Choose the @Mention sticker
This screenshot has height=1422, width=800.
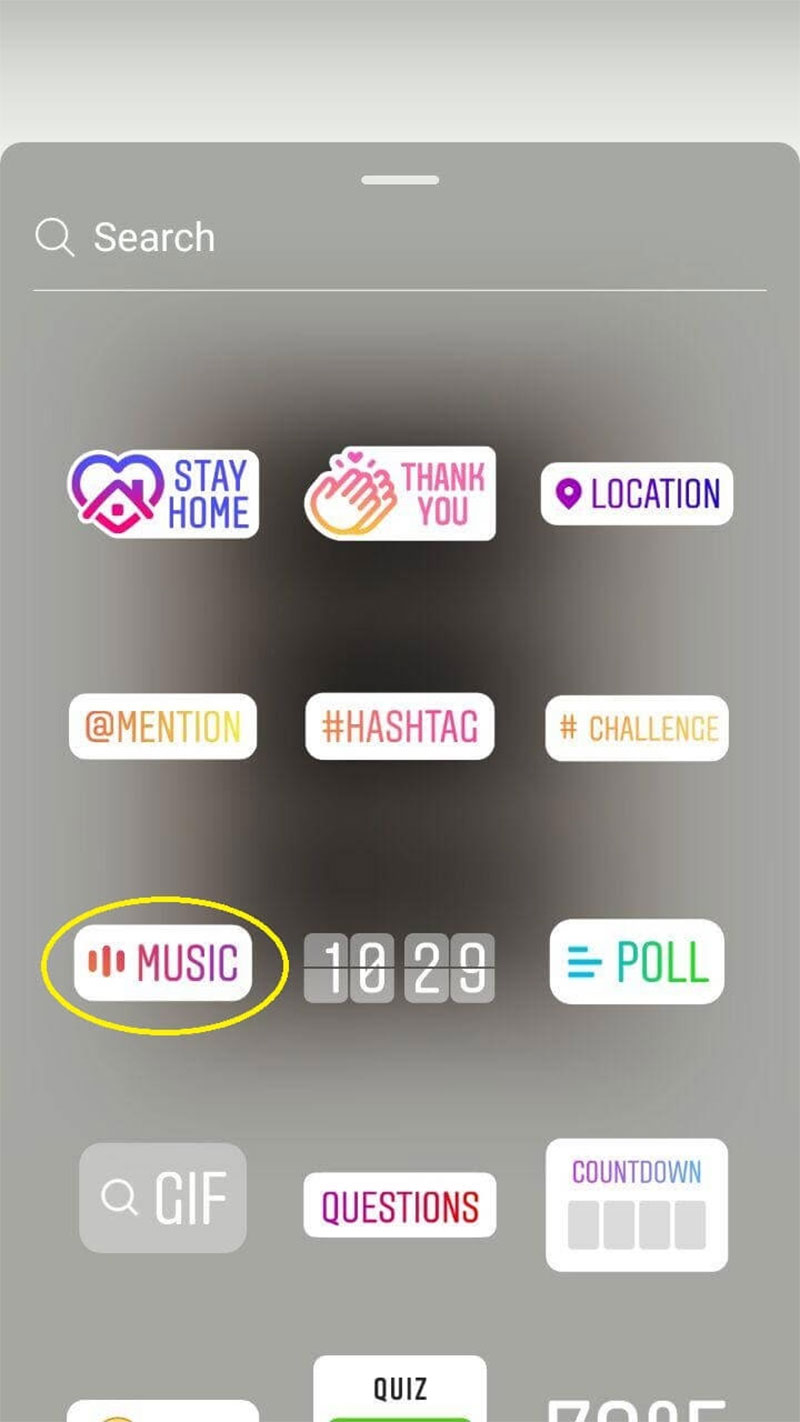pyautogui.click(x=163, y=727)
